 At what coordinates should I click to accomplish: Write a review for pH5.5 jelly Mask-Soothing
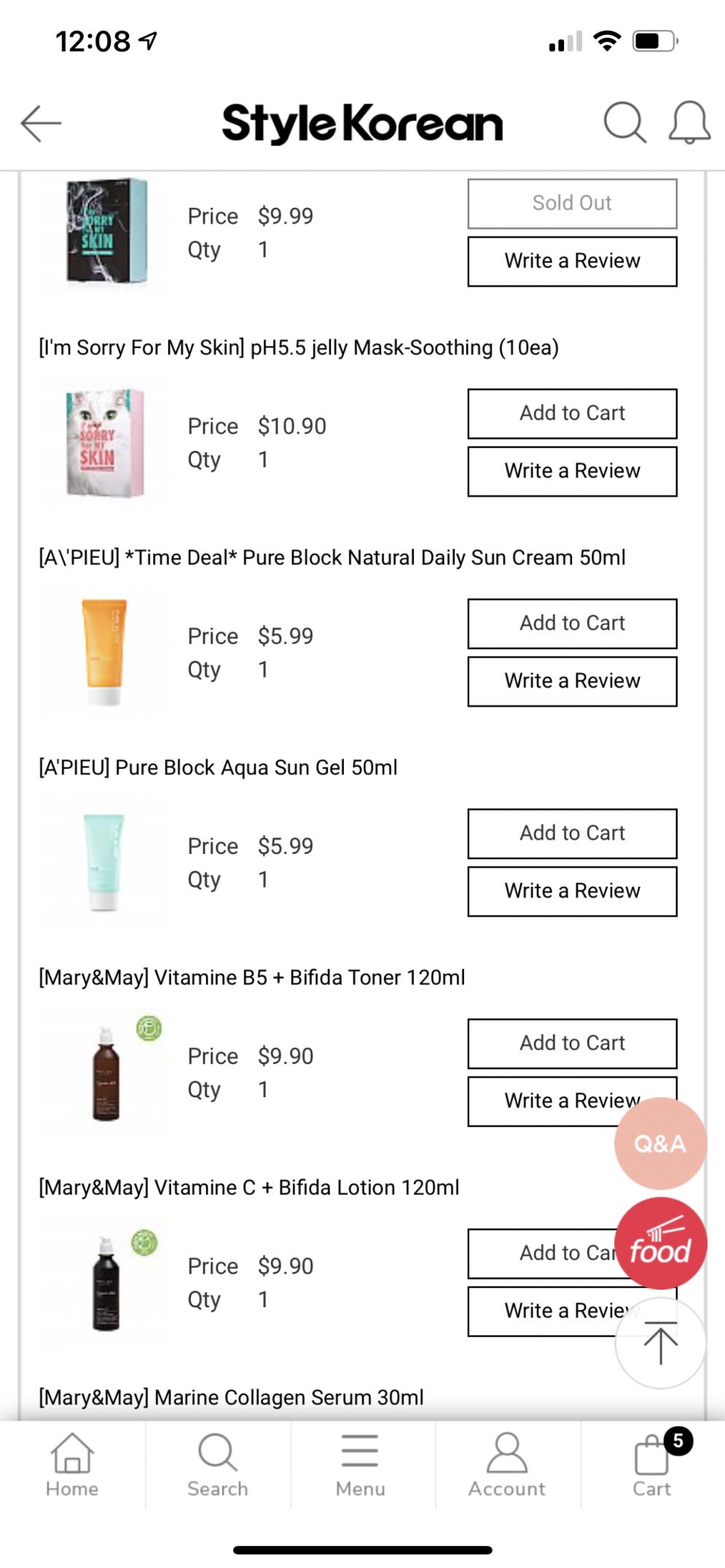click(x=572, y=471)
